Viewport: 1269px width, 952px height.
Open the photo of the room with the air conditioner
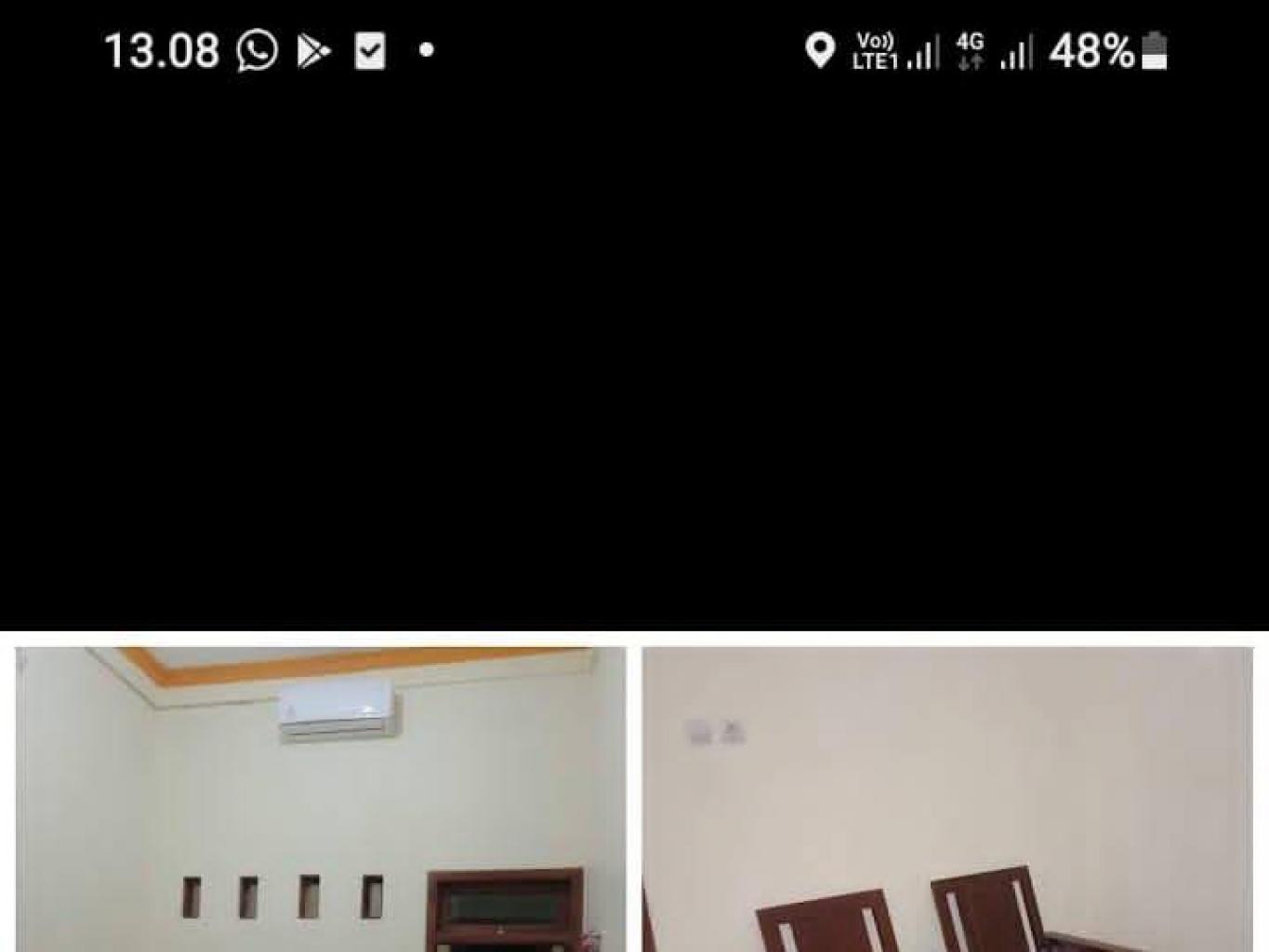[321, 800]
